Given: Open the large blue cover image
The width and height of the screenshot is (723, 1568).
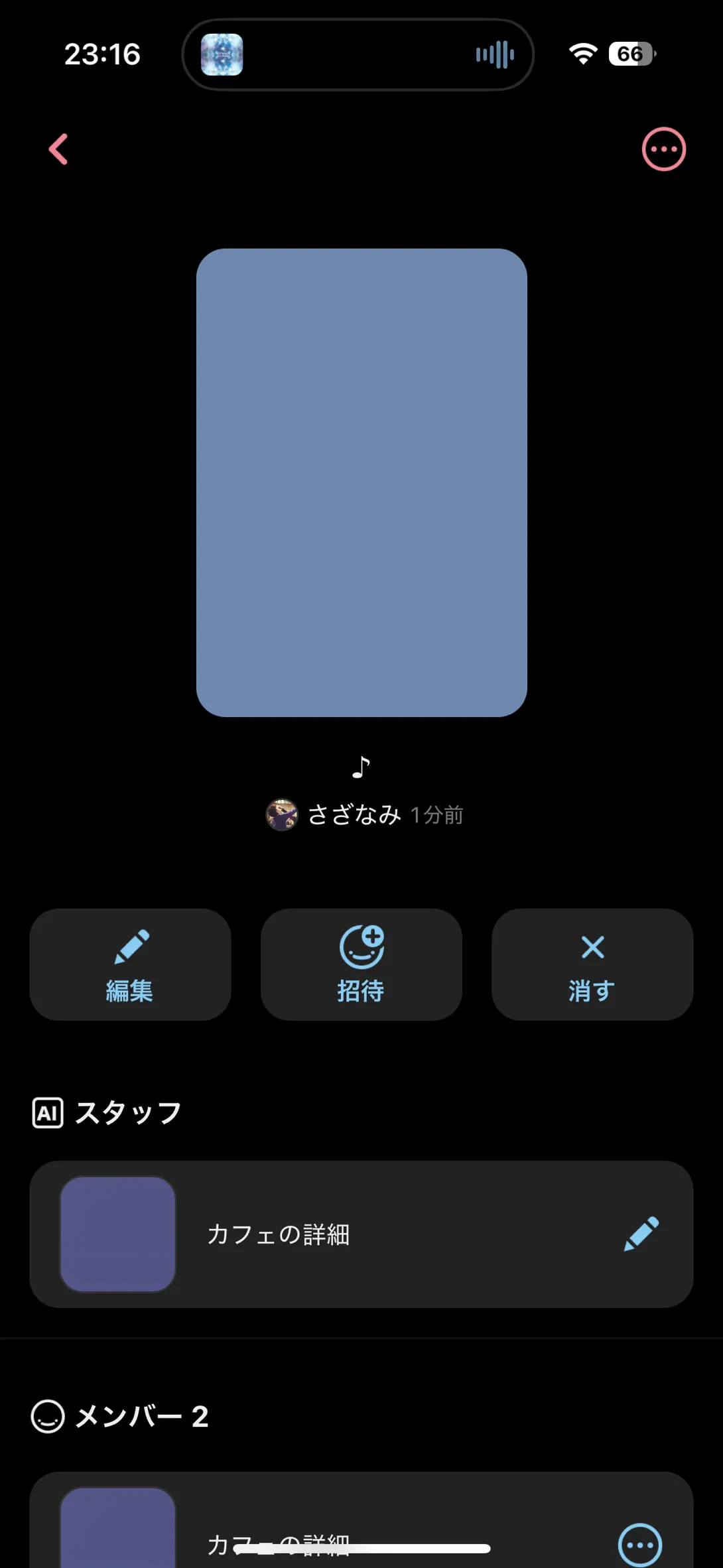Looking at the screenshot, I should [361, 482].
